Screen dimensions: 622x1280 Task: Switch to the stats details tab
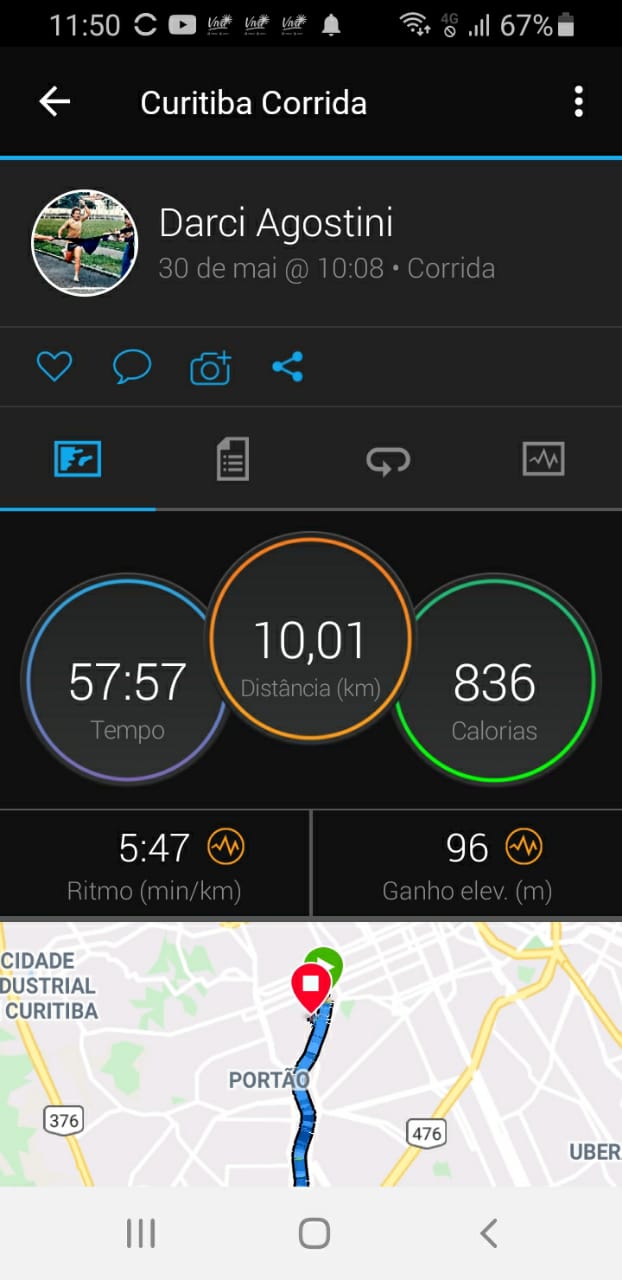[x=232, y=459]
